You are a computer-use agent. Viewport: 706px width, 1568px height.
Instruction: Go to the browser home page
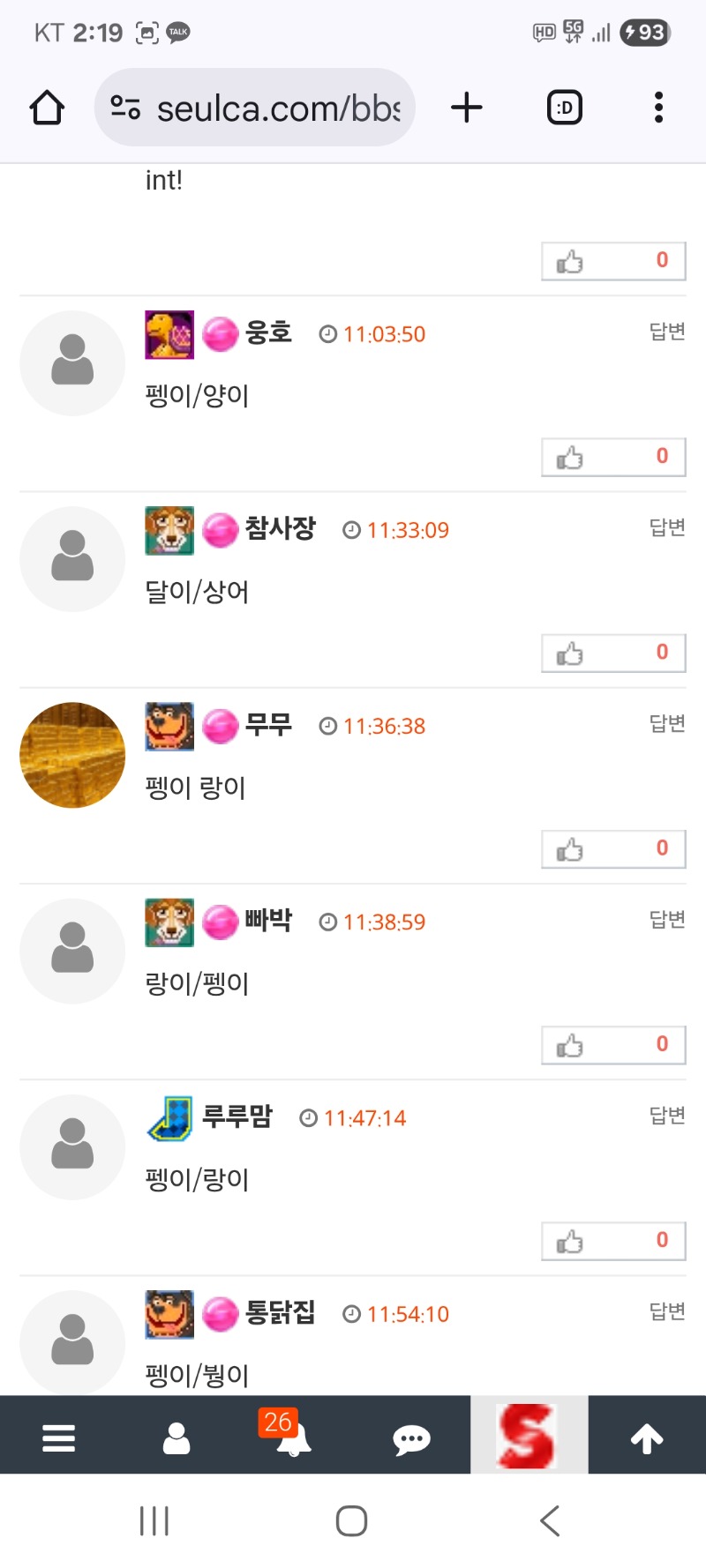47,108
